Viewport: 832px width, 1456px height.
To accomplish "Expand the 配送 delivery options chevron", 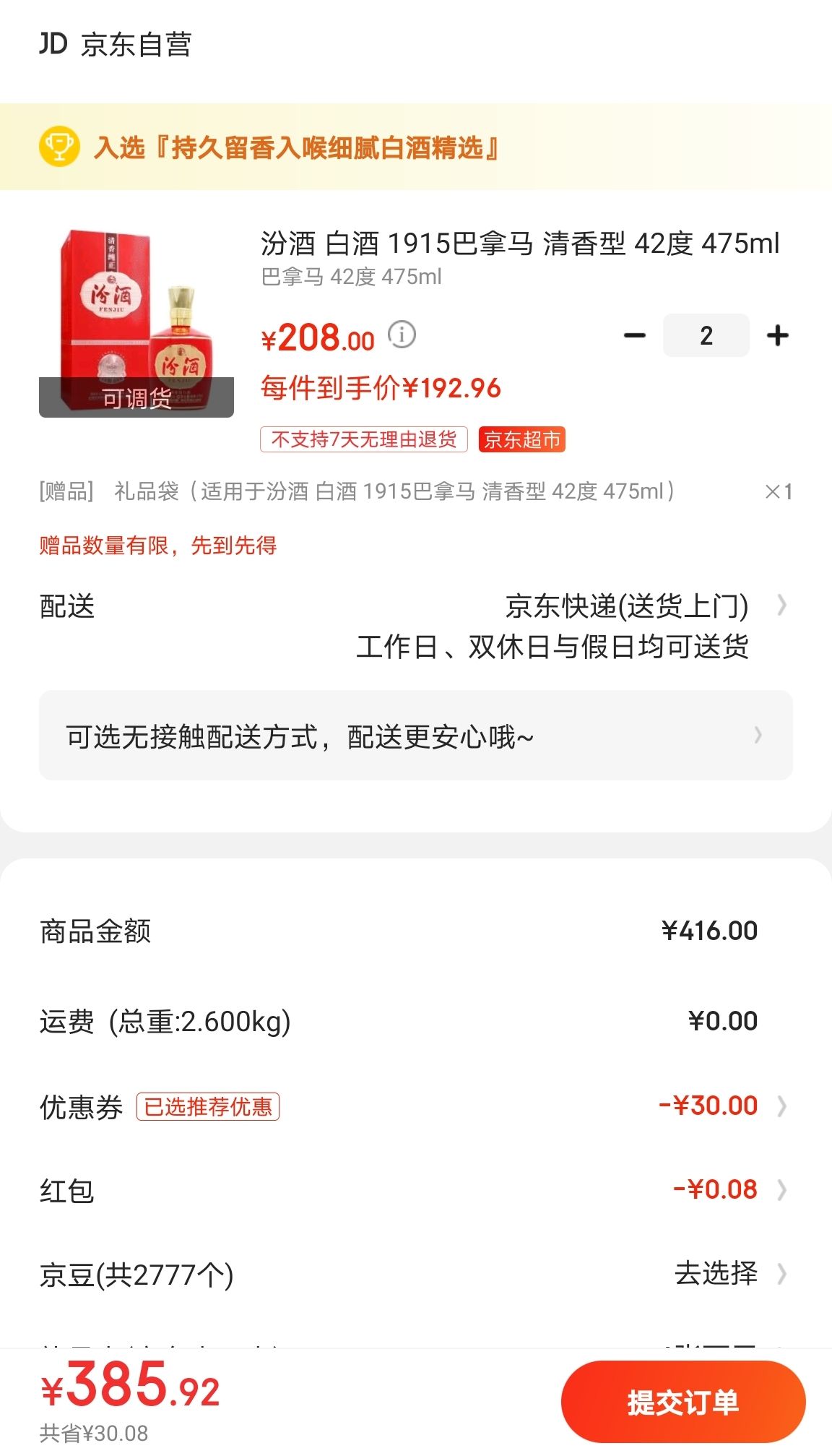I will [x=783, y=607].
